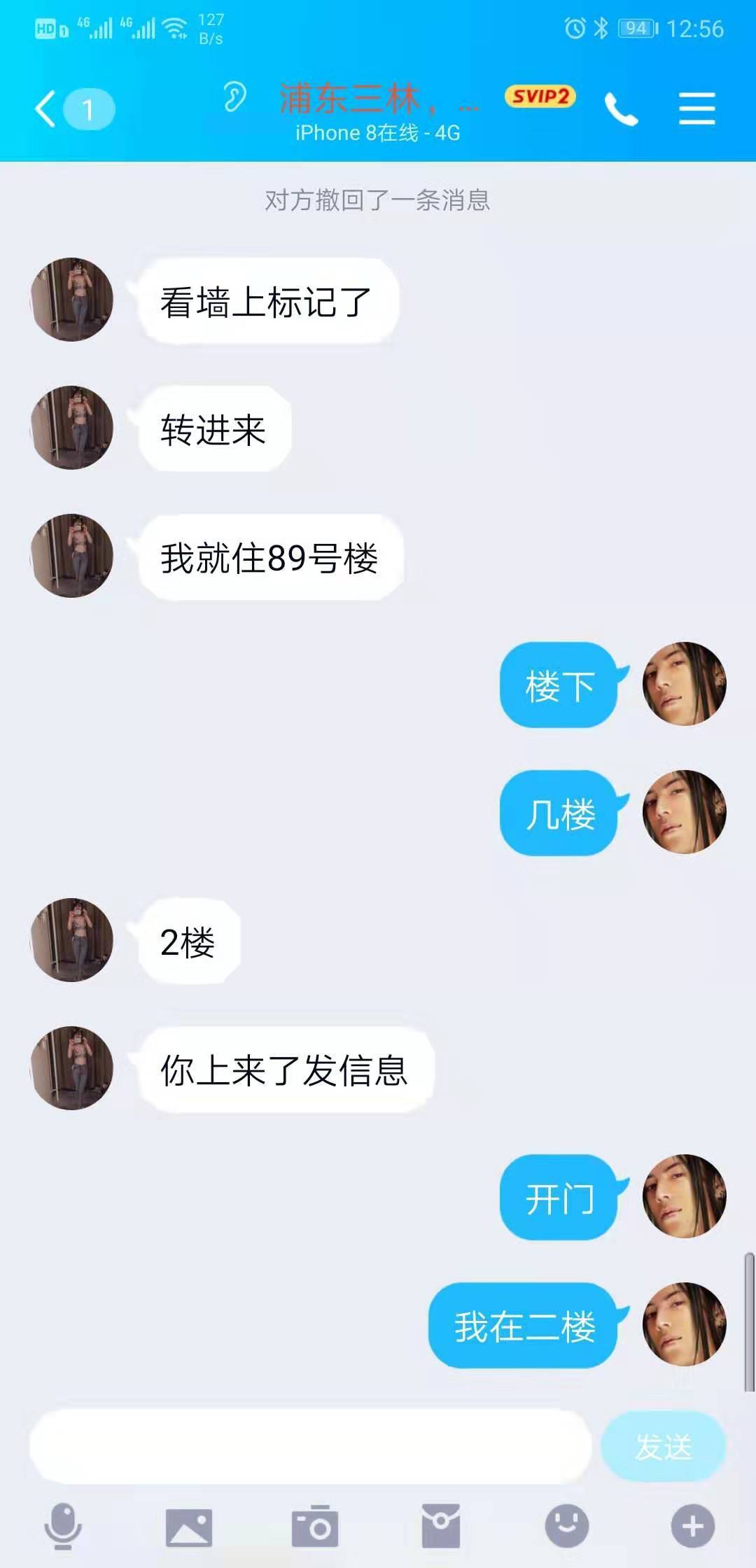This screenshot has width=756, height=1568.
Task: Open the contact's profile avatar
Action: (x=72, y=299)
